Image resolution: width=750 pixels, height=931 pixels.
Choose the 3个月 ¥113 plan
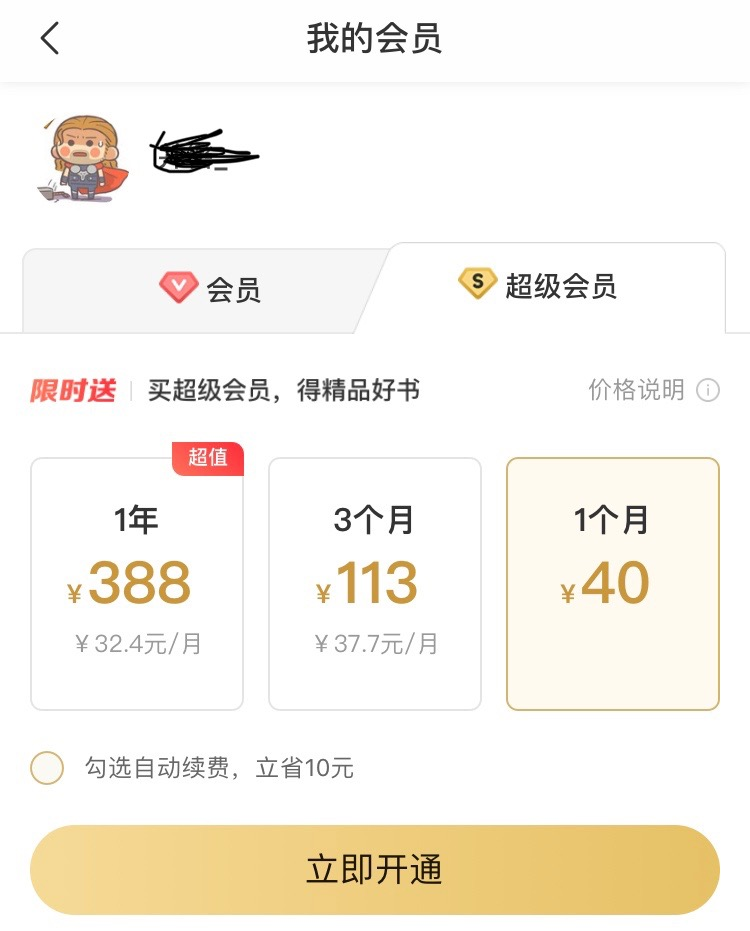coord(375,584)
